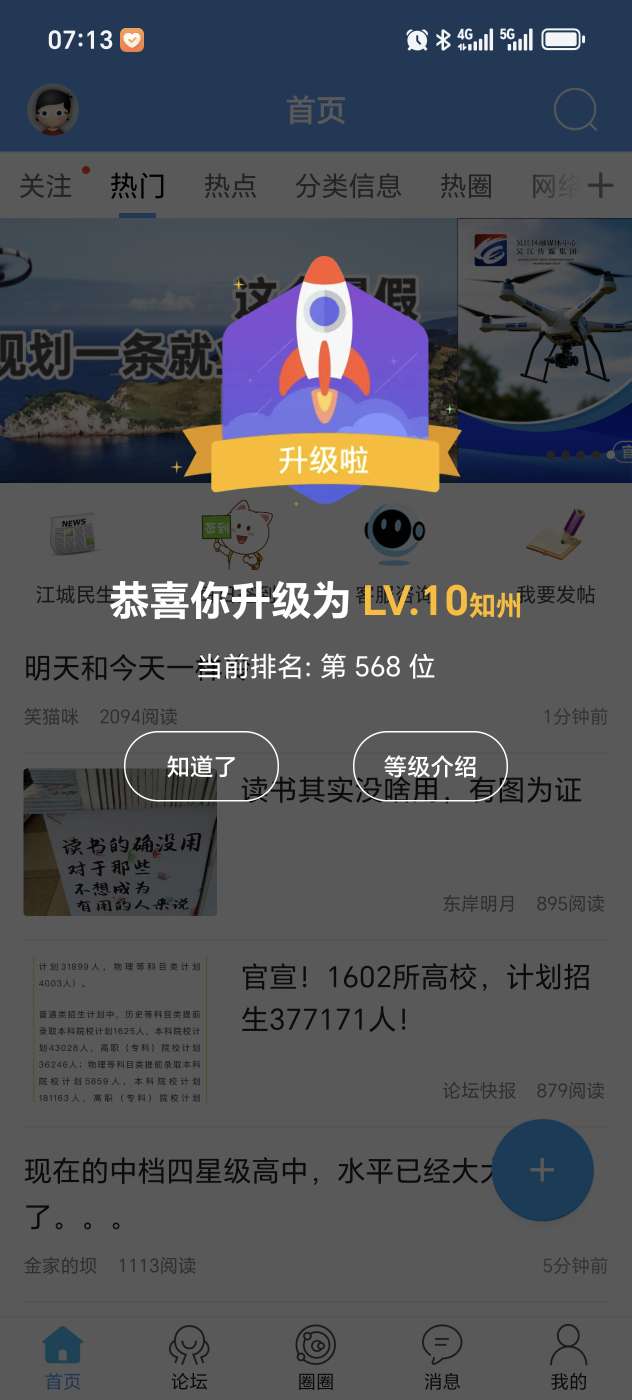Open the 江城民生 shortcut

75,555
